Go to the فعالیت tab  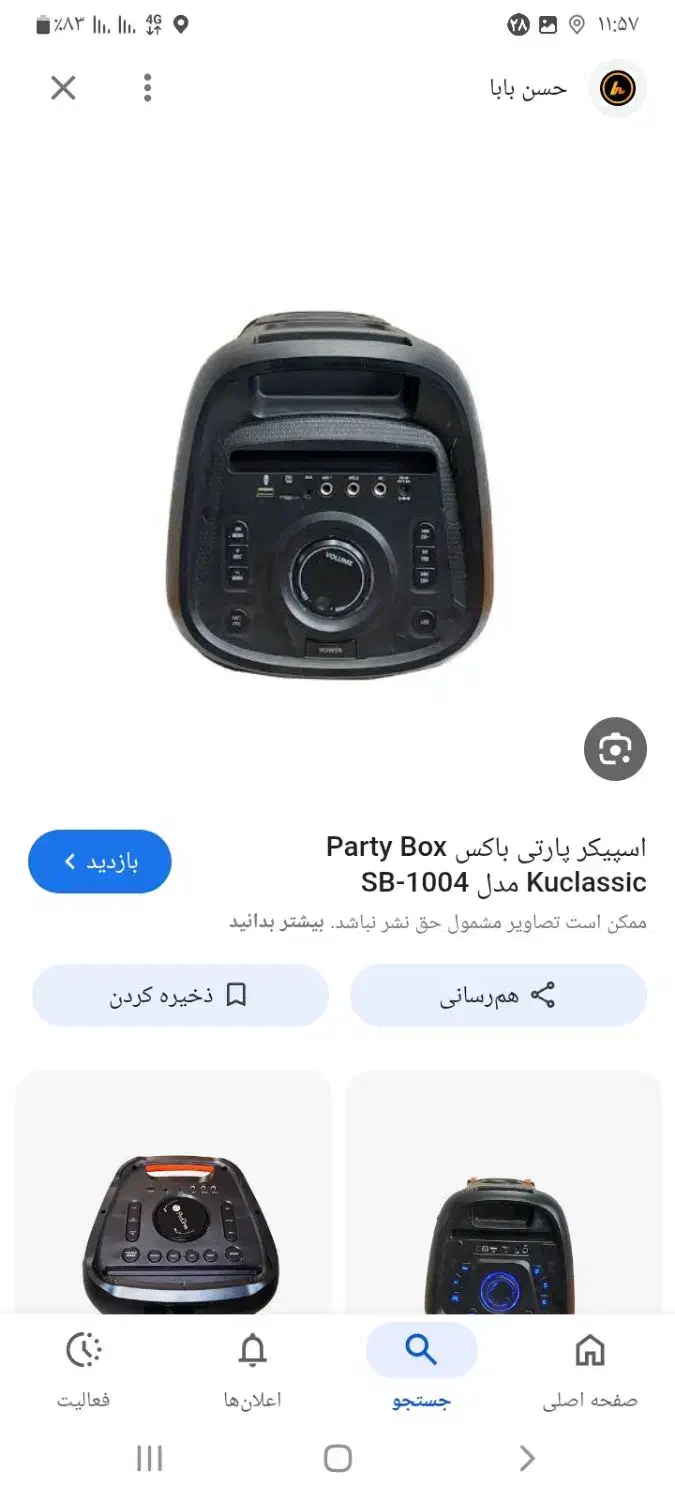(84, 1370)
